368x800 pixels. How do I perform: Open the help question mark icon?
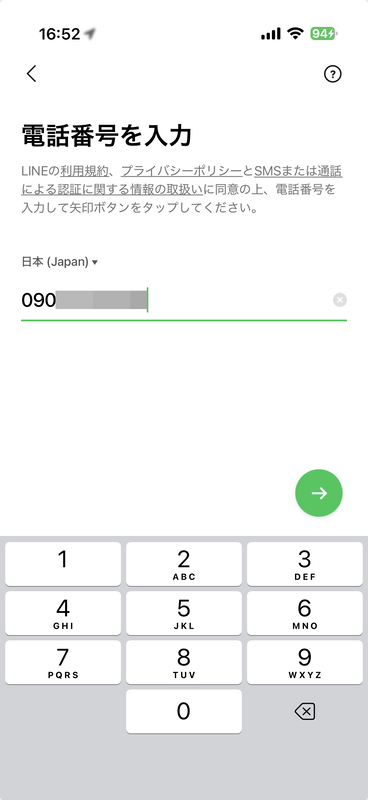coord(333,74)
